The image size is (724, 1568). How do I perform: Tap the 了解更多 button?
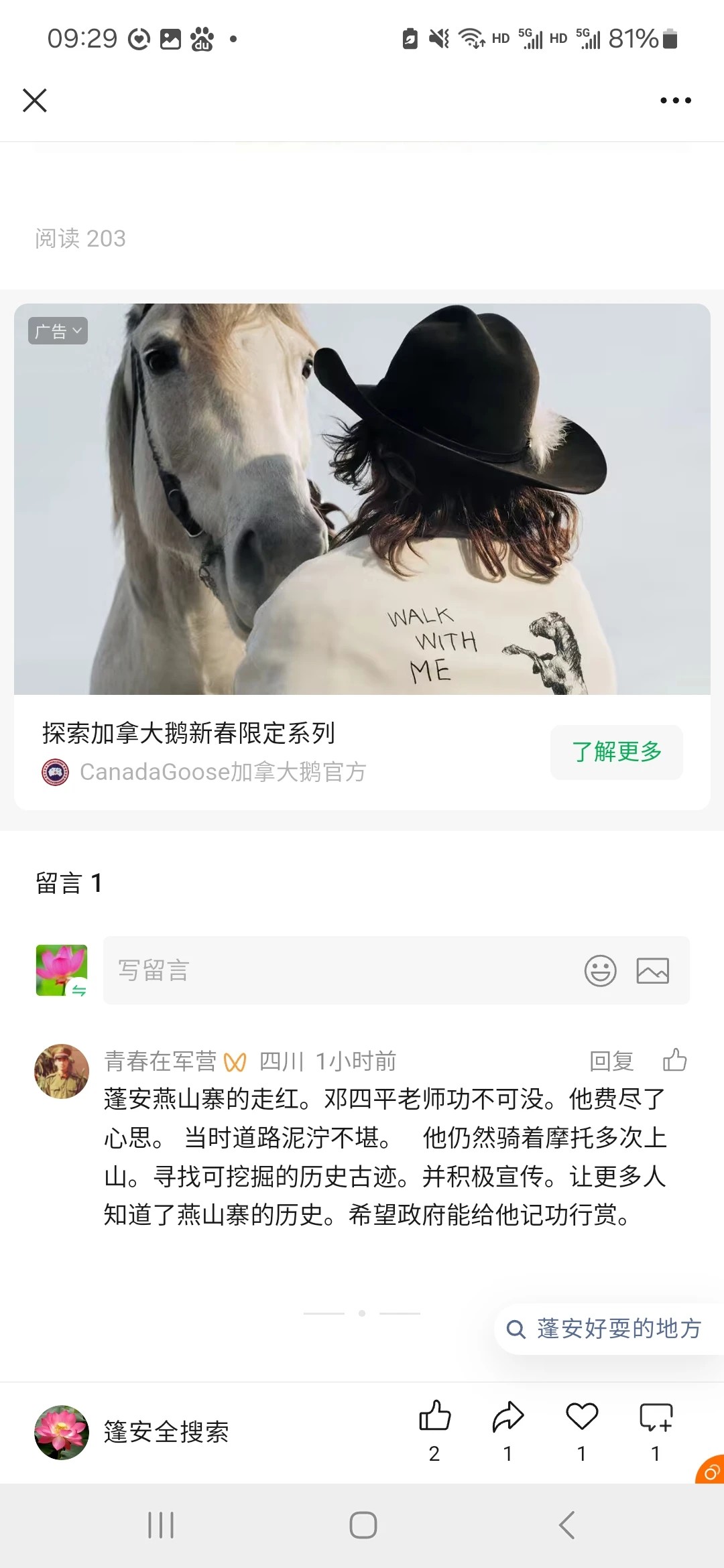click(x=616, y=752)
